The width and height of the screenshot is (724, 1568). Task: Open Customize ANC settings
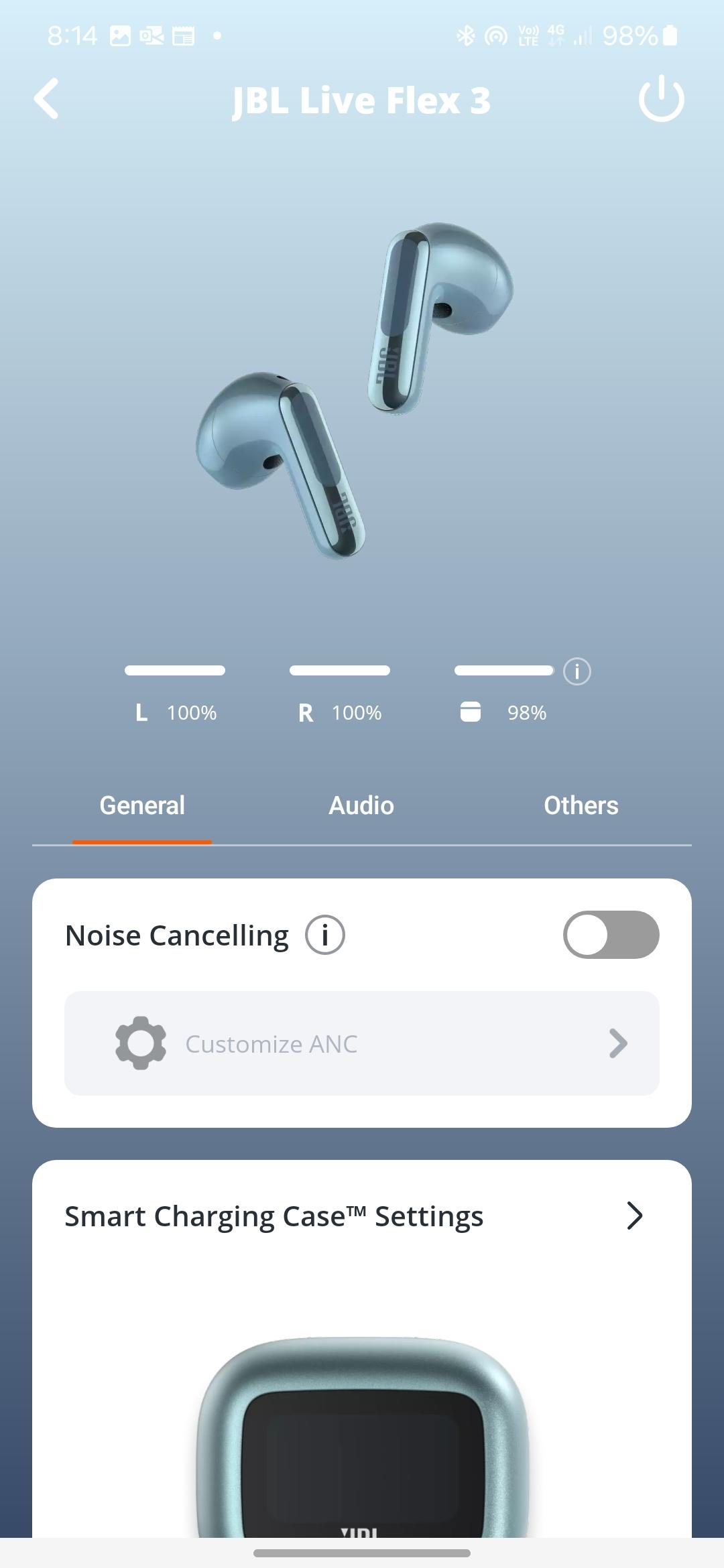point(362,1043)
